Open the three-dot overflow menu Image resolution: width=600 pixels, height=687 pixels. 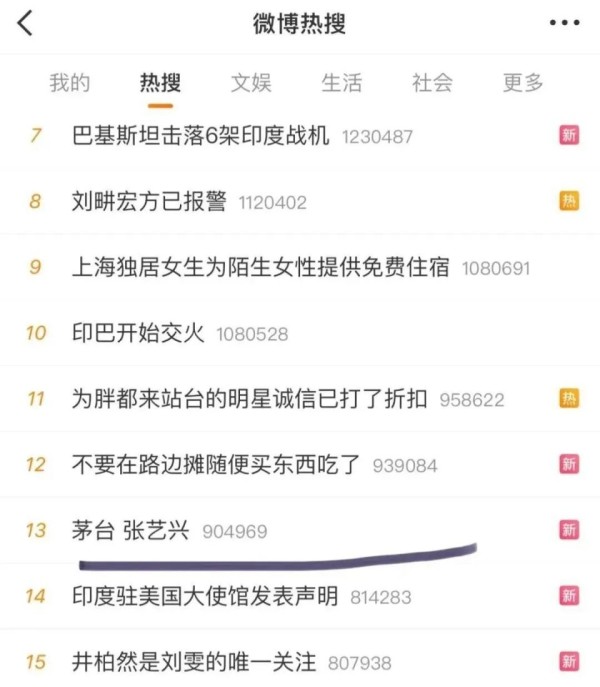tap(565, 24)
